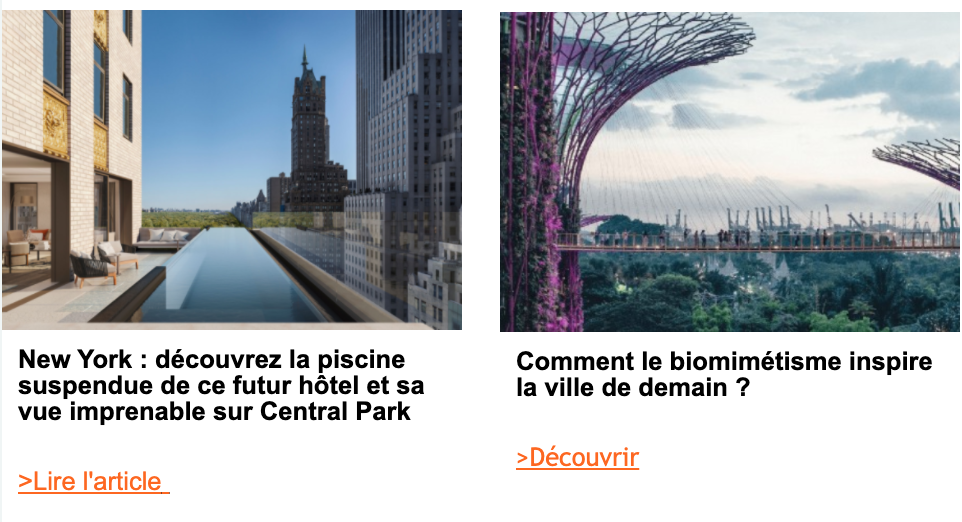Tap the ">Découvrir" link
This screenshot has width=962, height=522.
point(578,458)
